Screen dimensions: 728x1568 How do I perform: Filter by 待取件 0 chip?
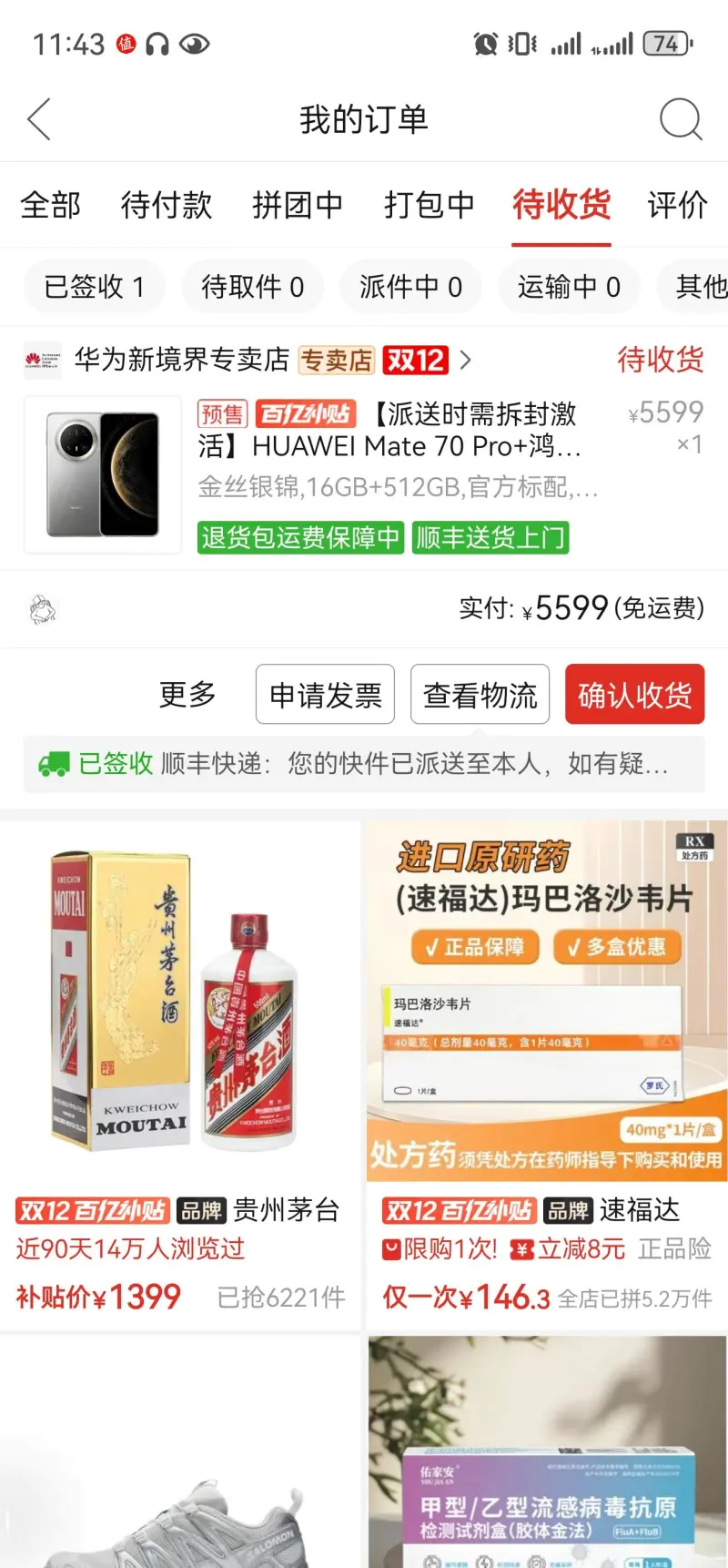pos(252,287)
